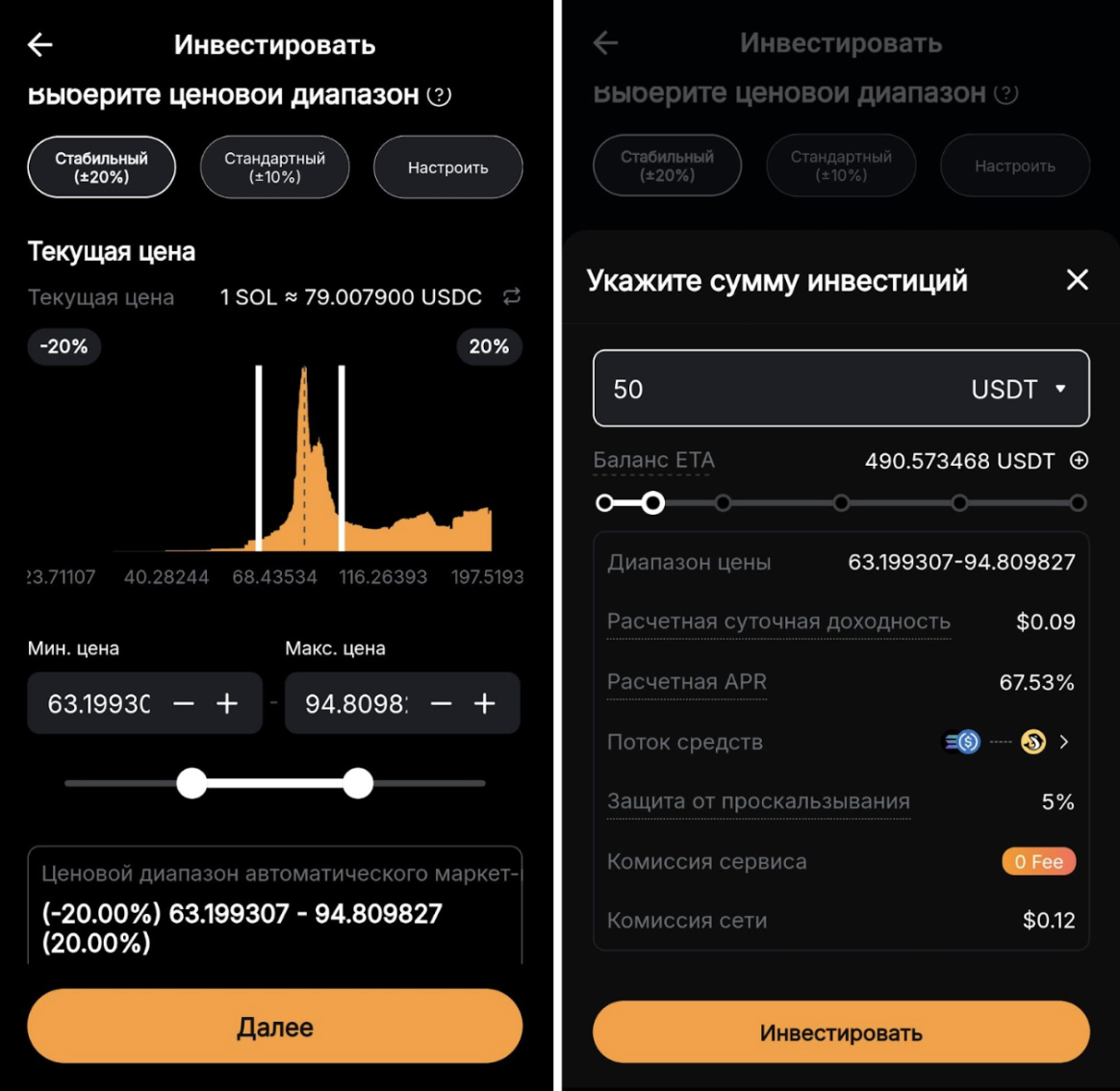
Task: Decrease the Макс. цена value
Action: [442, 704]
